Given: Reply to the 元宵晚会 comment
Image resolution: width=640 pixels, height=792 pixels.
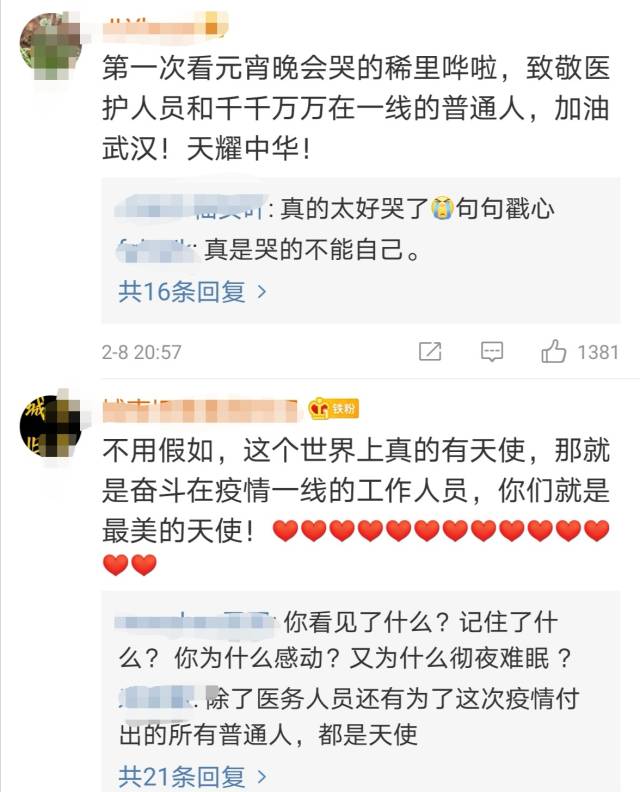Looking at the screenshot, I should pos(491,351).
